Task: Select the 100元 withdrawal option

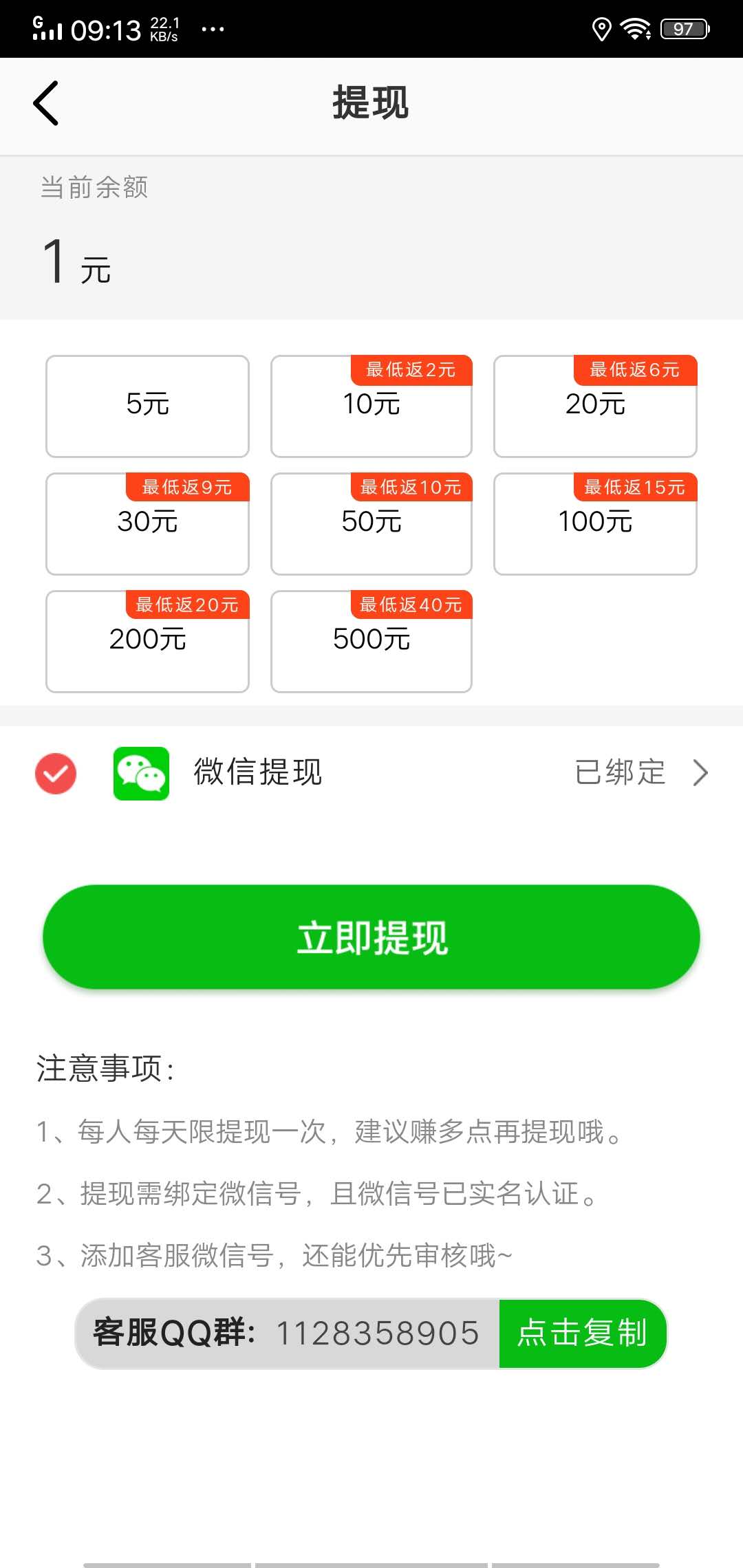Action: tap(595, 523)
